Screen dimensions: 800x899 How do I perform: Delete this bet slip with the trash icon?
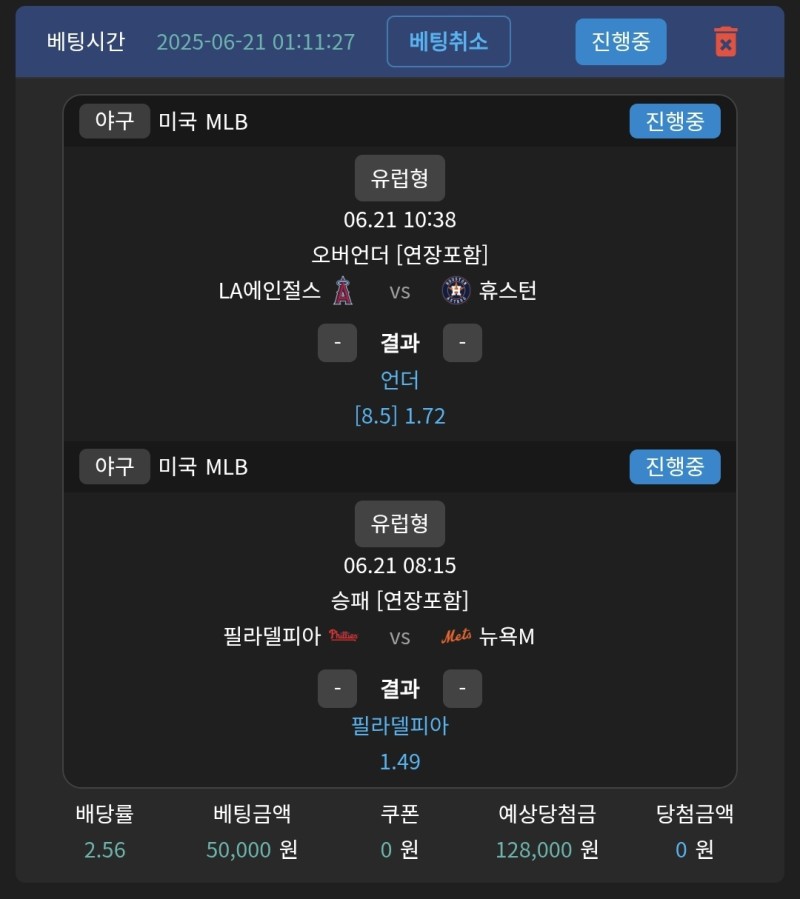pyautogui.click(x=725, y=42)
